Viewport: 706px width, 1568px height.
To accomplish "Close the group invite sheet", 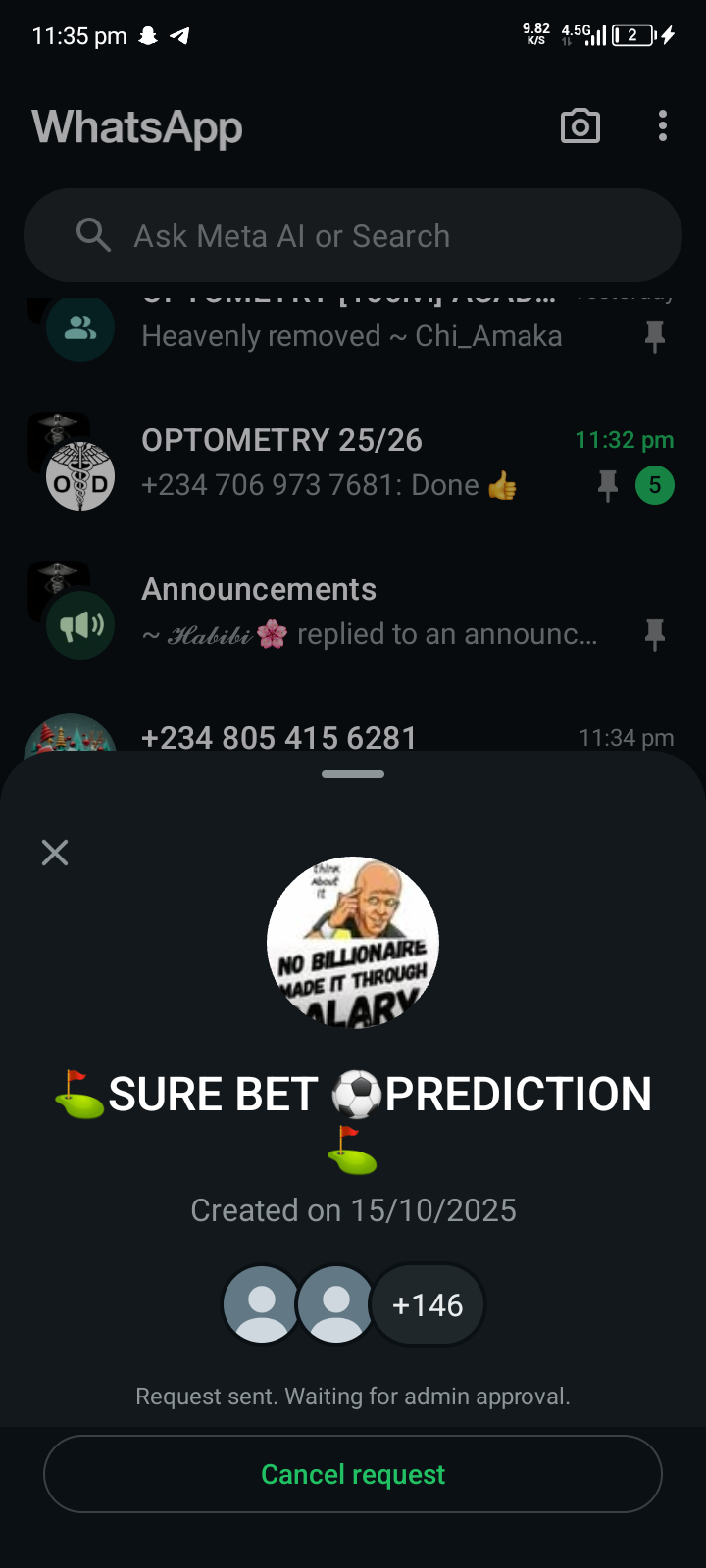I will [55, 853].
